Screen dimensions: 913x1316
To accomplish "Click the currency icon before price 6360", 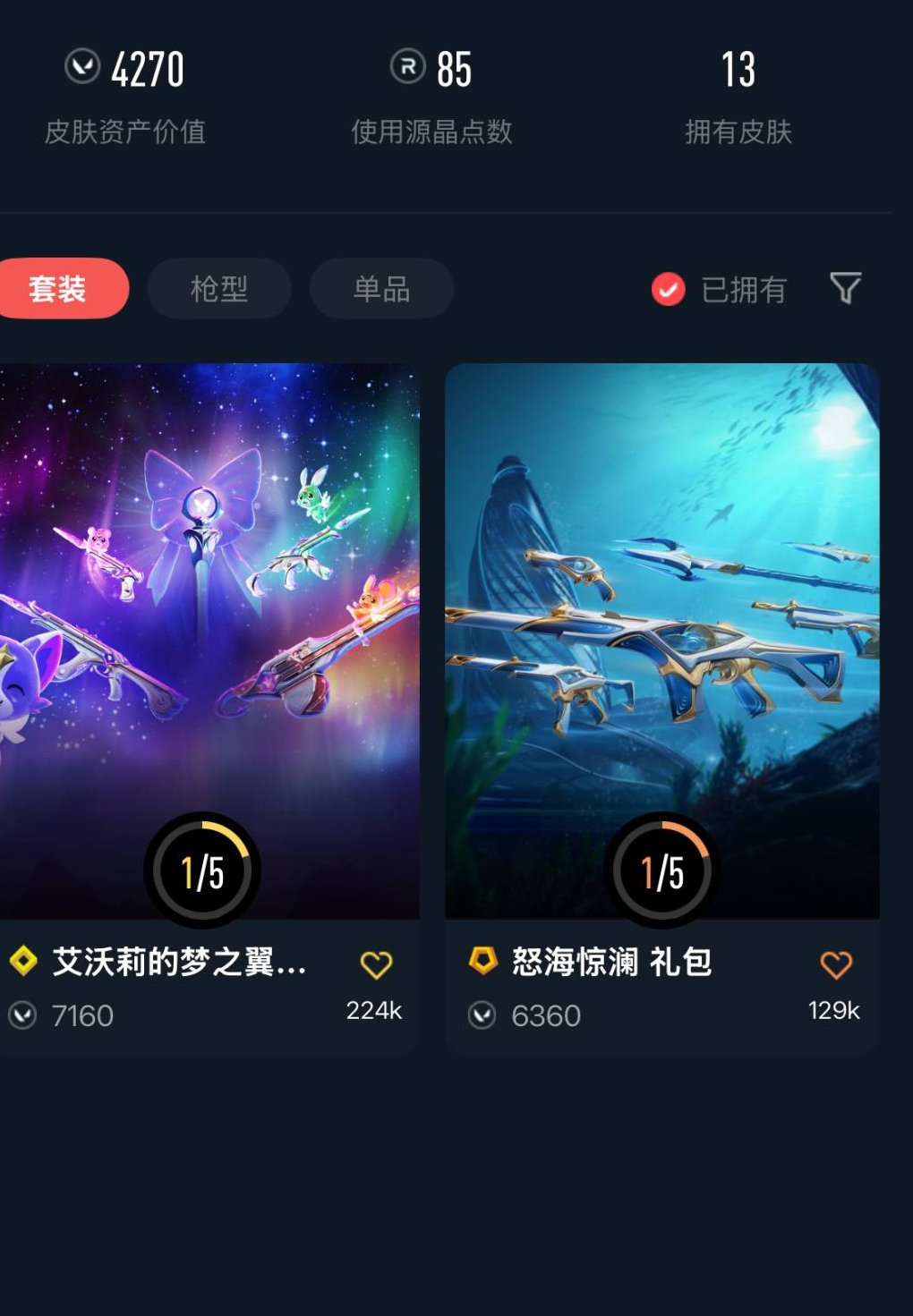I will pos(483,1015).
